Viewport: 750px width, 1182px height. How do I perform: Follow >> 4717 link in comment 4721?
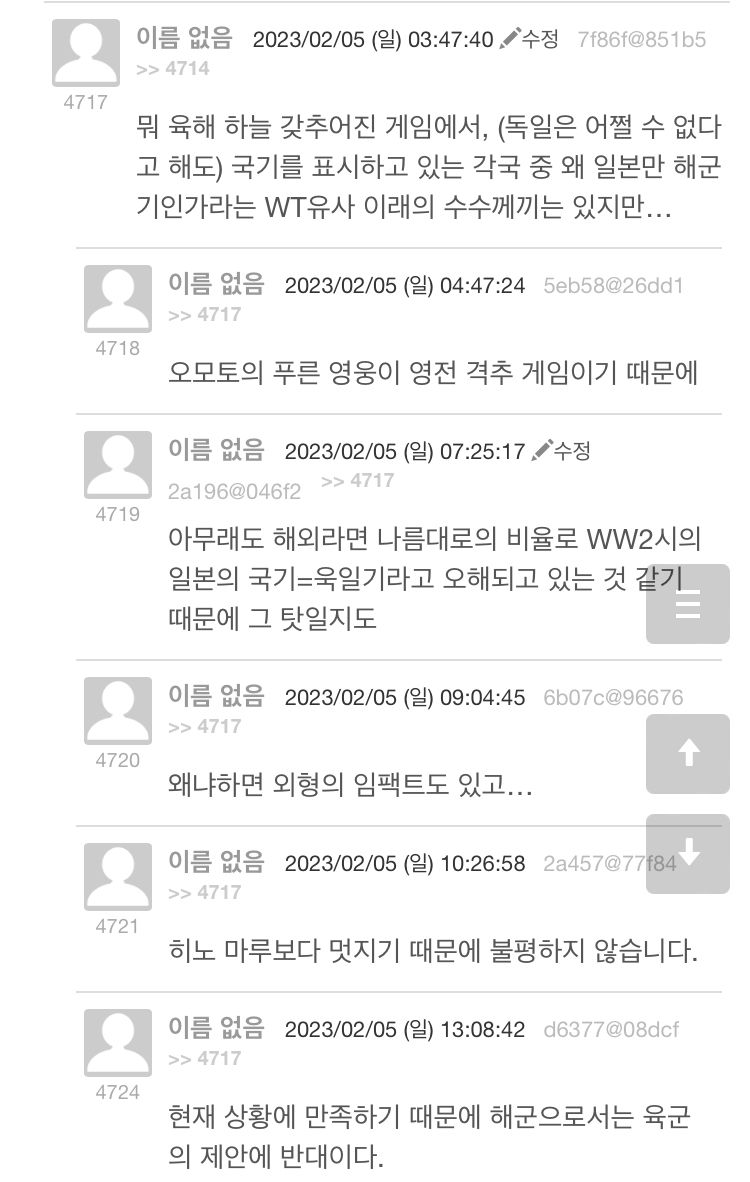[x=205, y=892]
